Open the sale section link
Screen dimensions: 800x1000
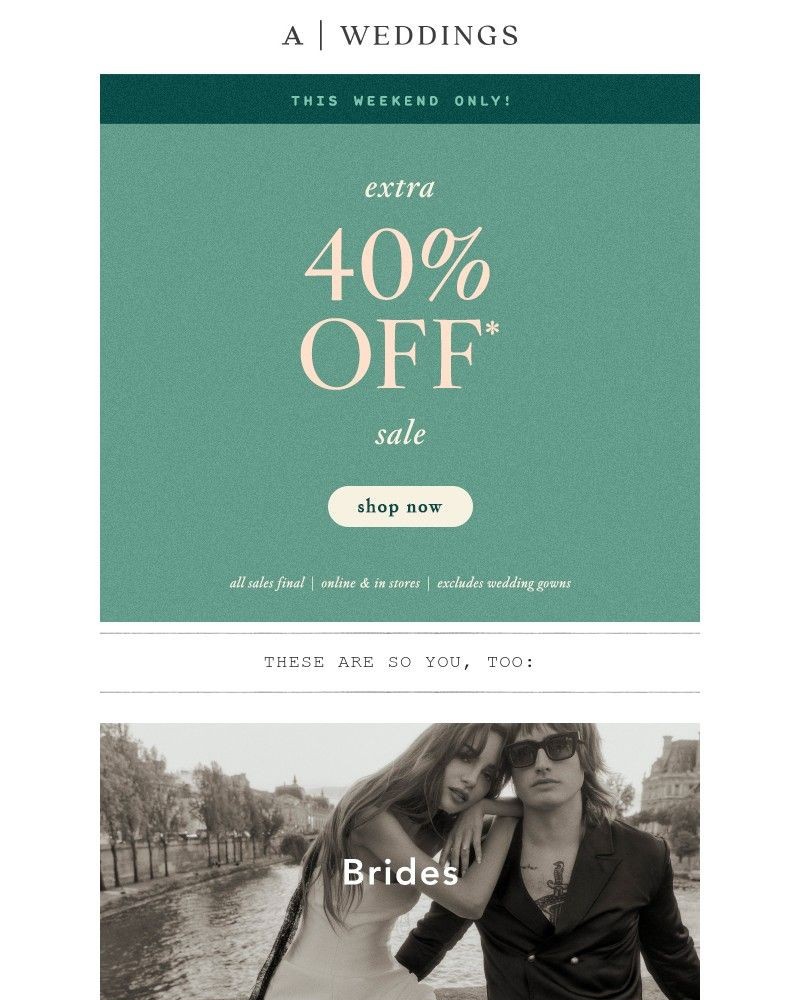point(400,434)
